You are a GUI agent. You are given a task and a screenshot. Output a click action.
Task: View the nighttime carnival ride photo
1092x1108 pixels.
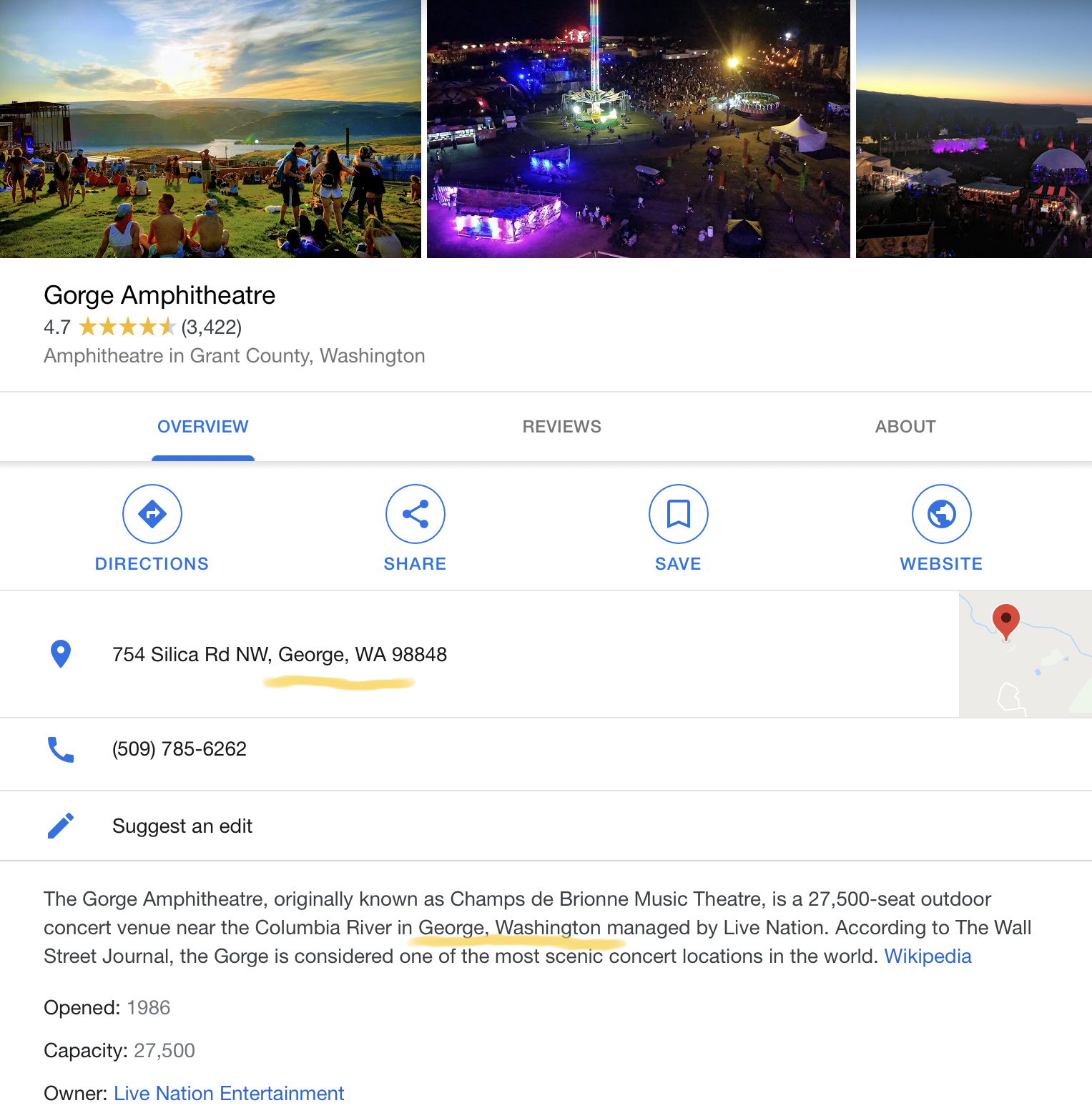638,129
